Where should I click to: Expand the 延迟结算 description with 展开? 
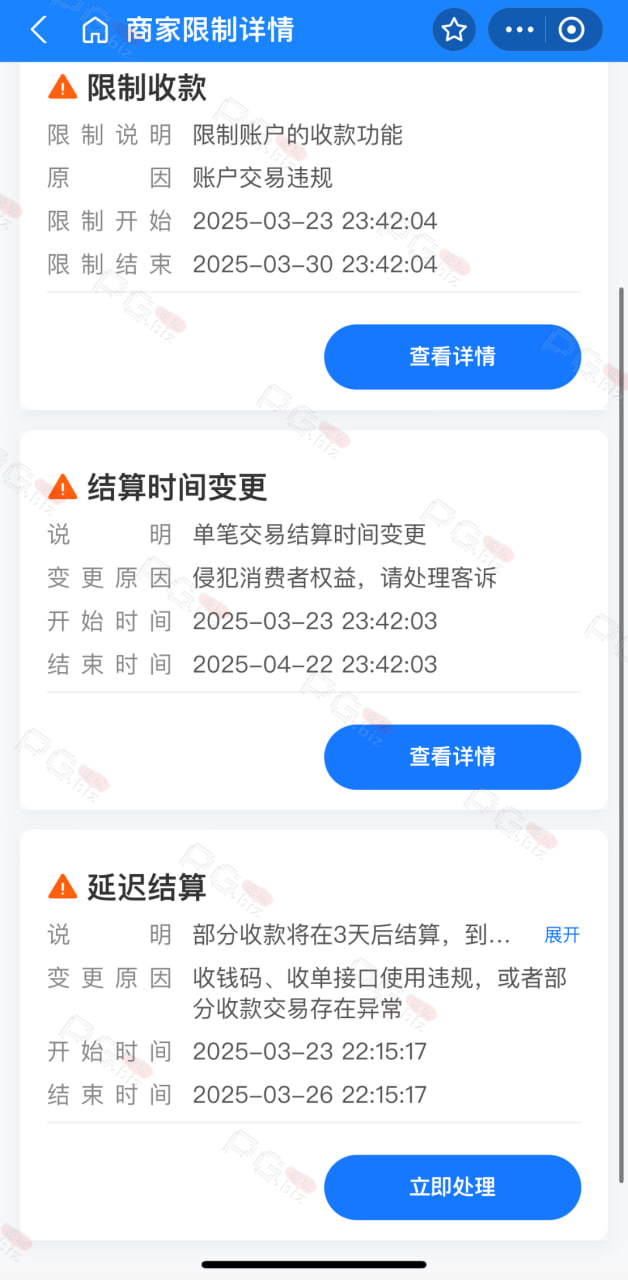tap(562, 935)
